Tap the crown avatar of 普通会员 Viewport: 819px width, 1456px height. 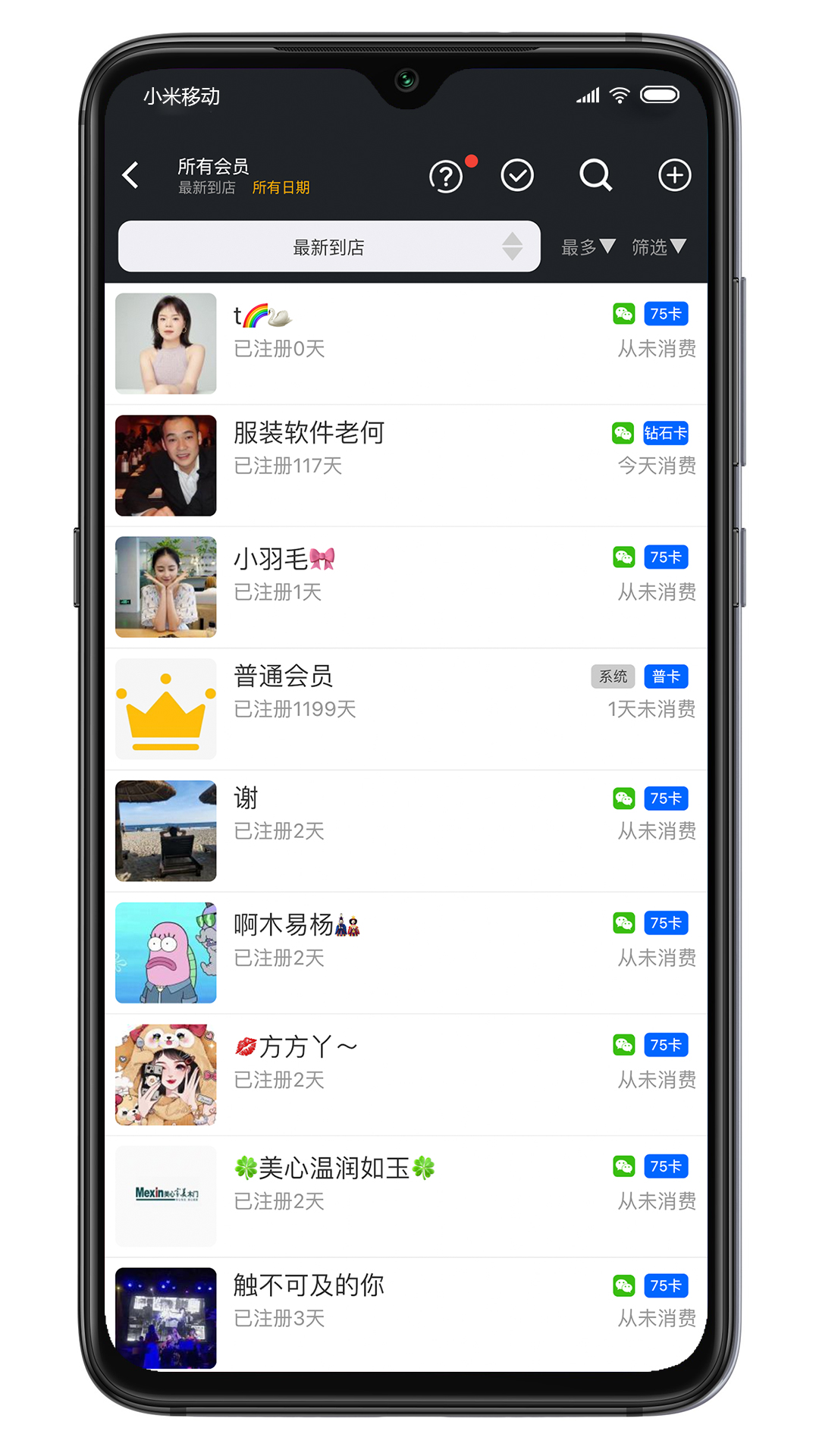tap(165, 708)
